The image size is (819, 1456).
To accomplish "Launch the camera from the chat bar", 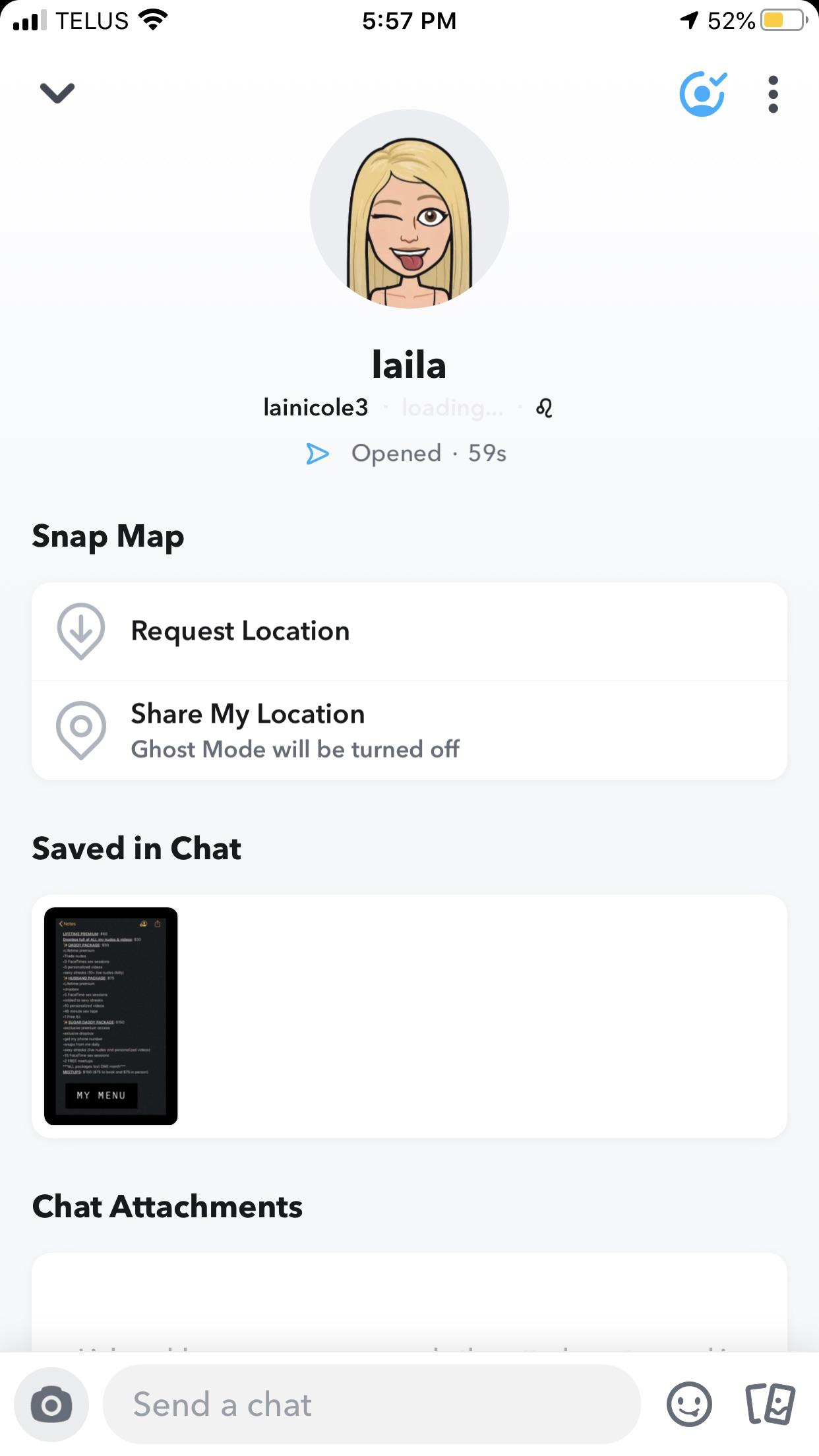I will [51, 1405].
